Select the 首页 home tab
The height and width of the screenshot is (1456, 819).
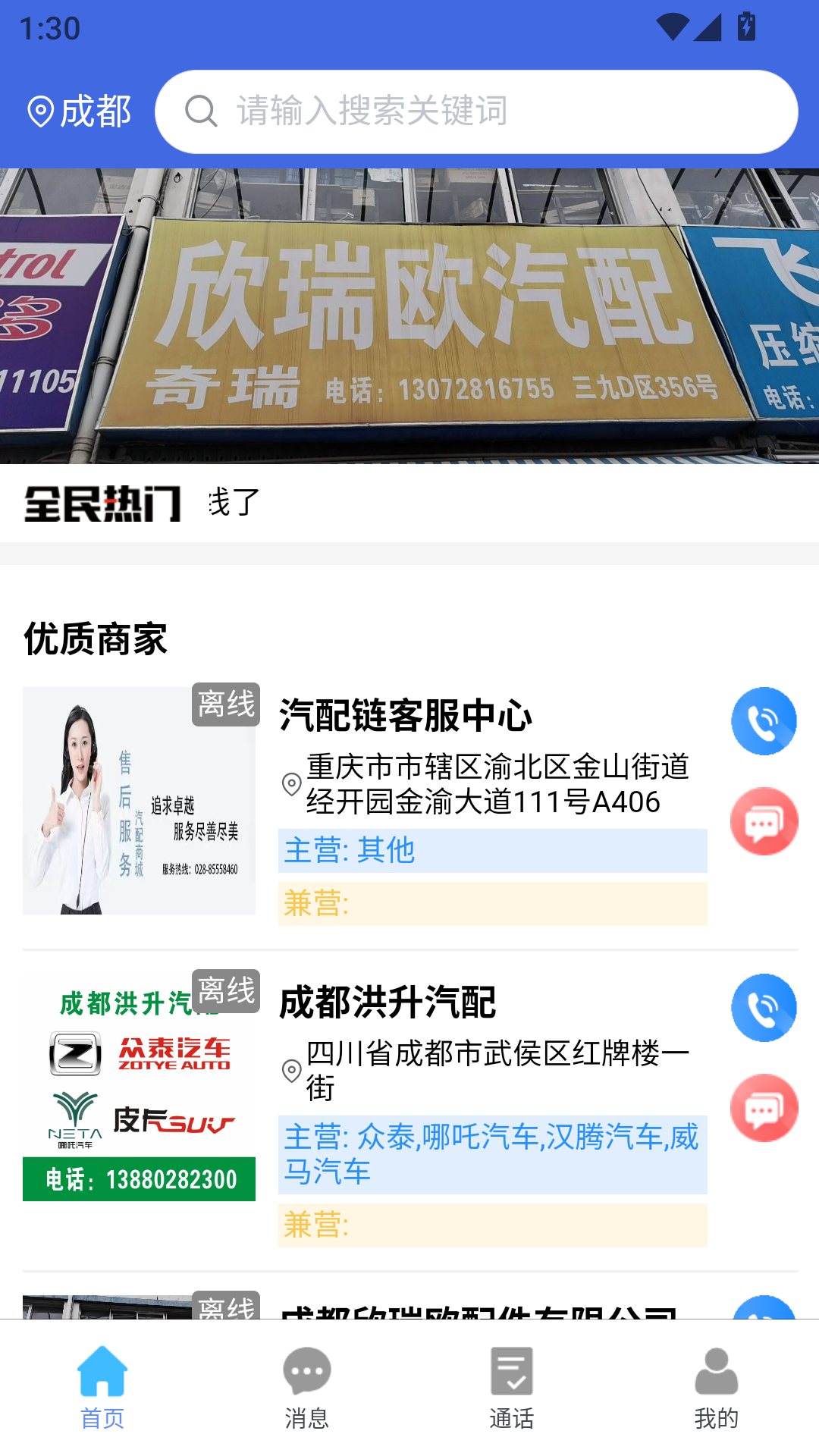tap(102, 1386)
